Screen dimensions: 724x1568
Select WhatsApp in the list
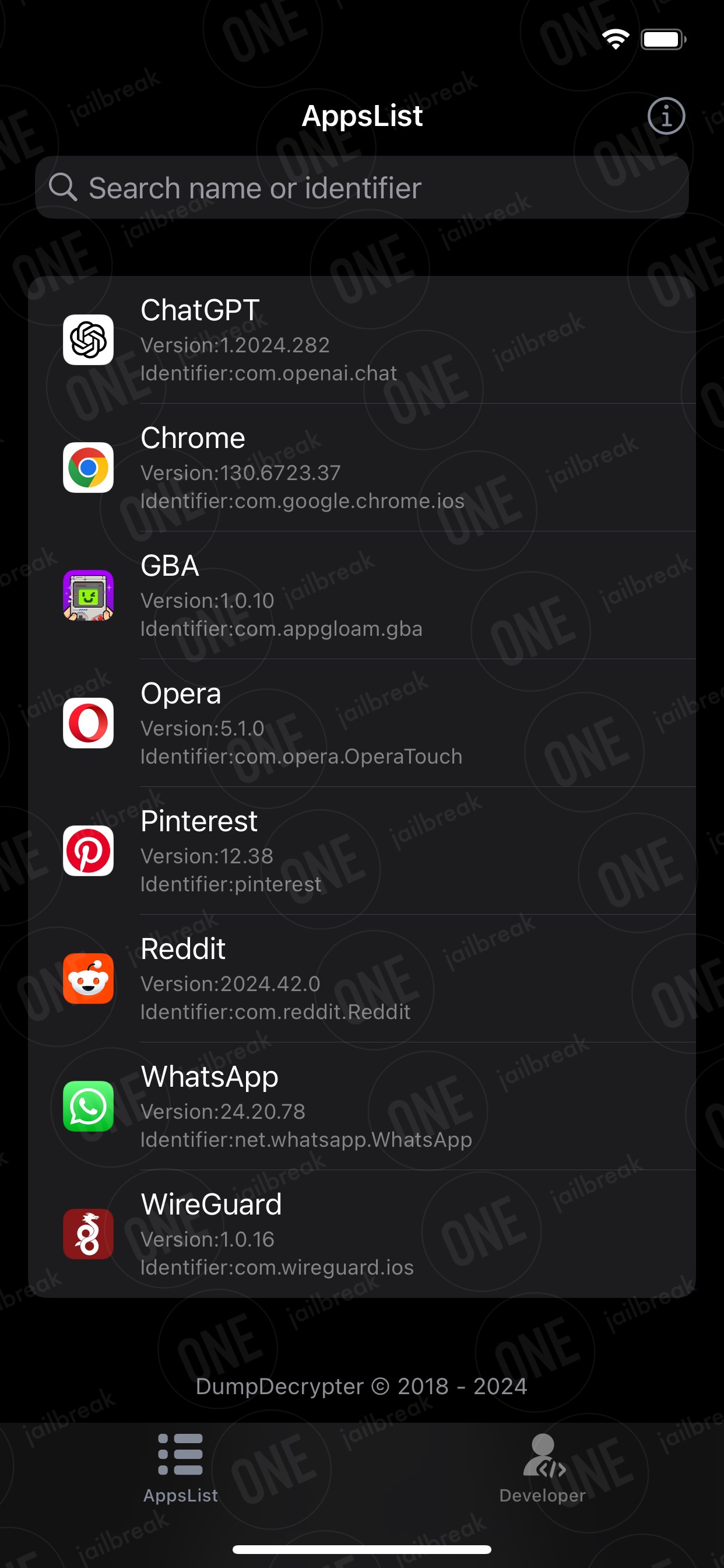pyautogui.click(x=362, y=1107)
